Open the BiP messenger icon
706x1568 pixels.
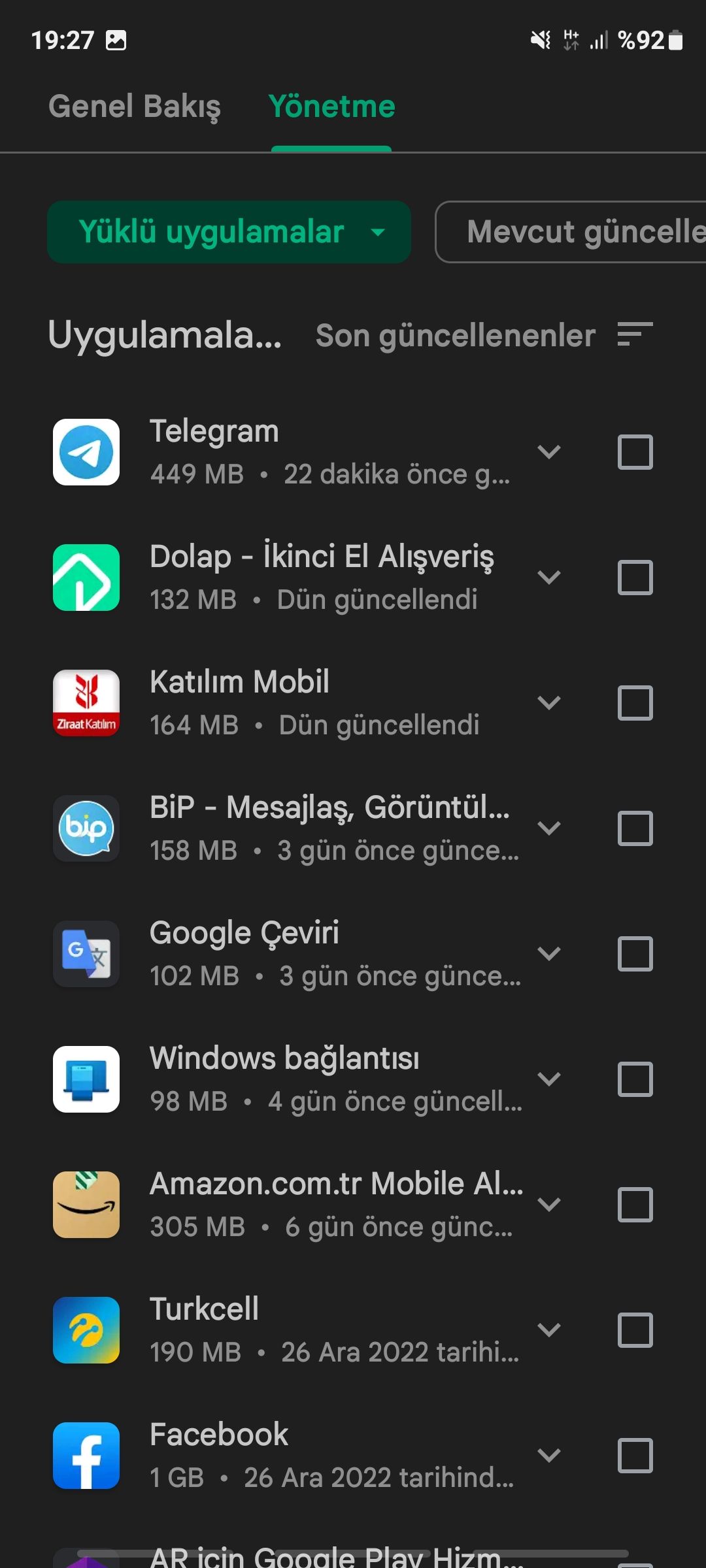(86, 828)
